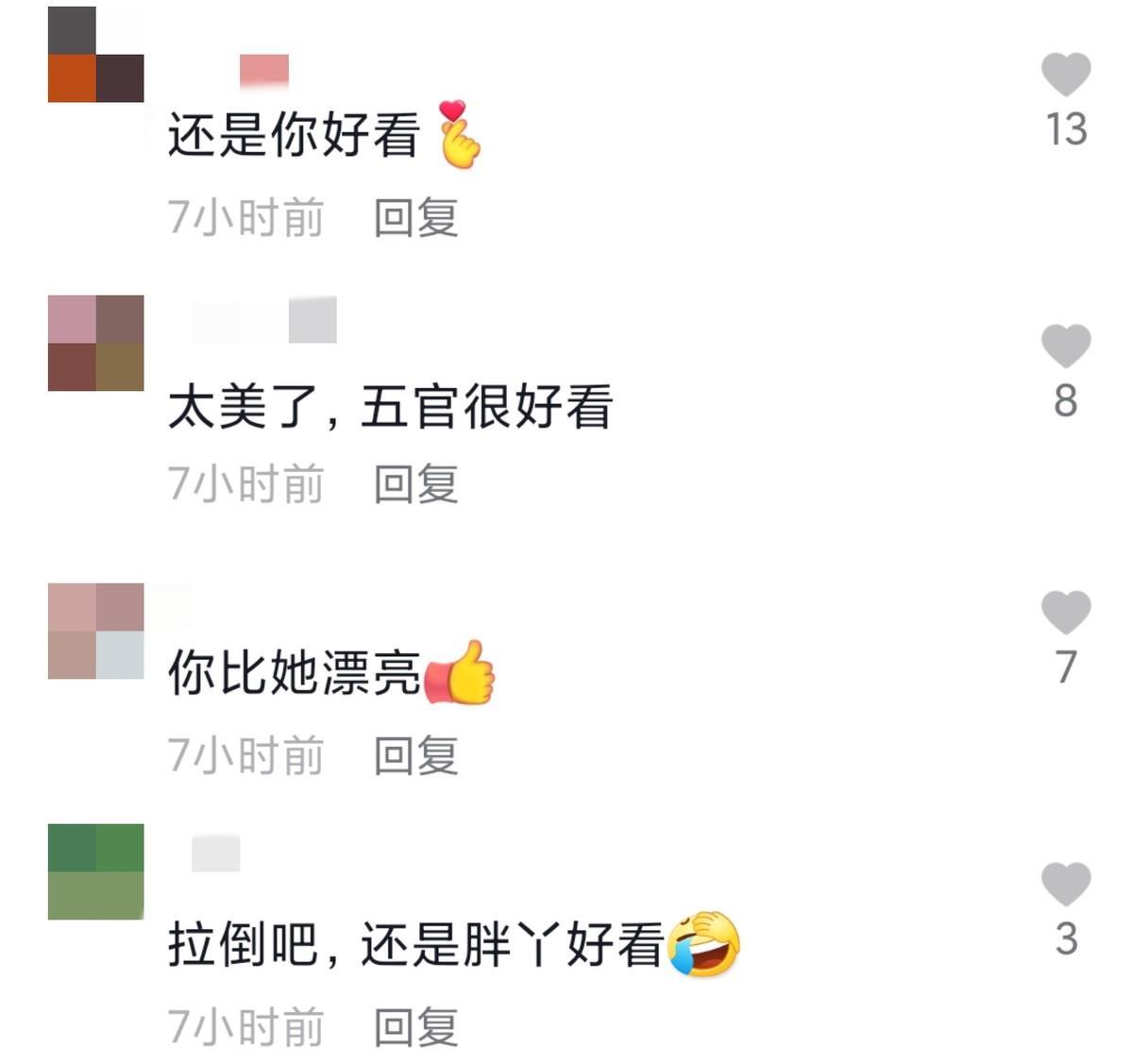Open avatar of 你比她漂亮 commenter
The width and height of the screenshot is (1133, 1064).
tap(96, 631)
